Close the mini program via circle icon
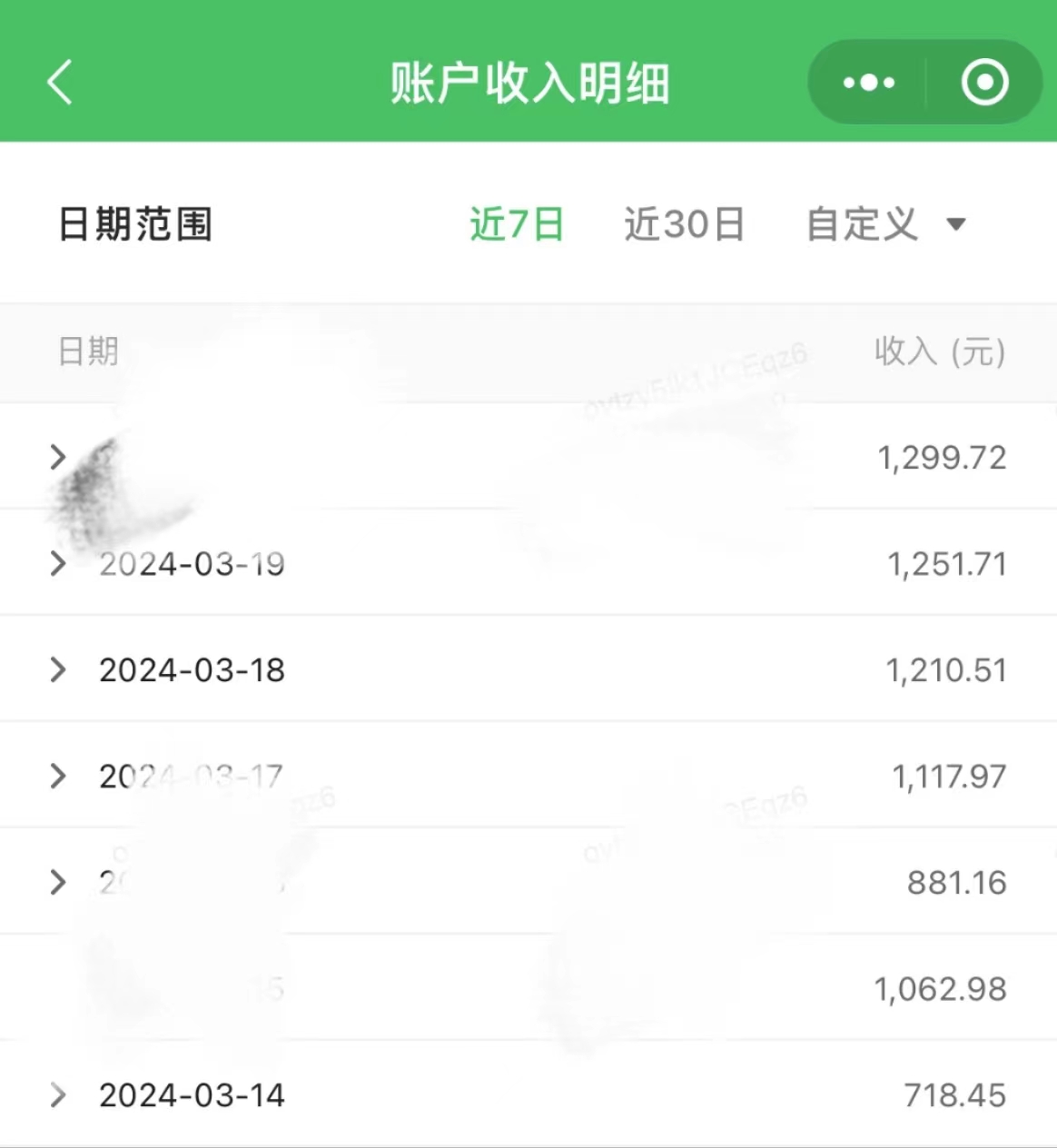 pos(984,83)
